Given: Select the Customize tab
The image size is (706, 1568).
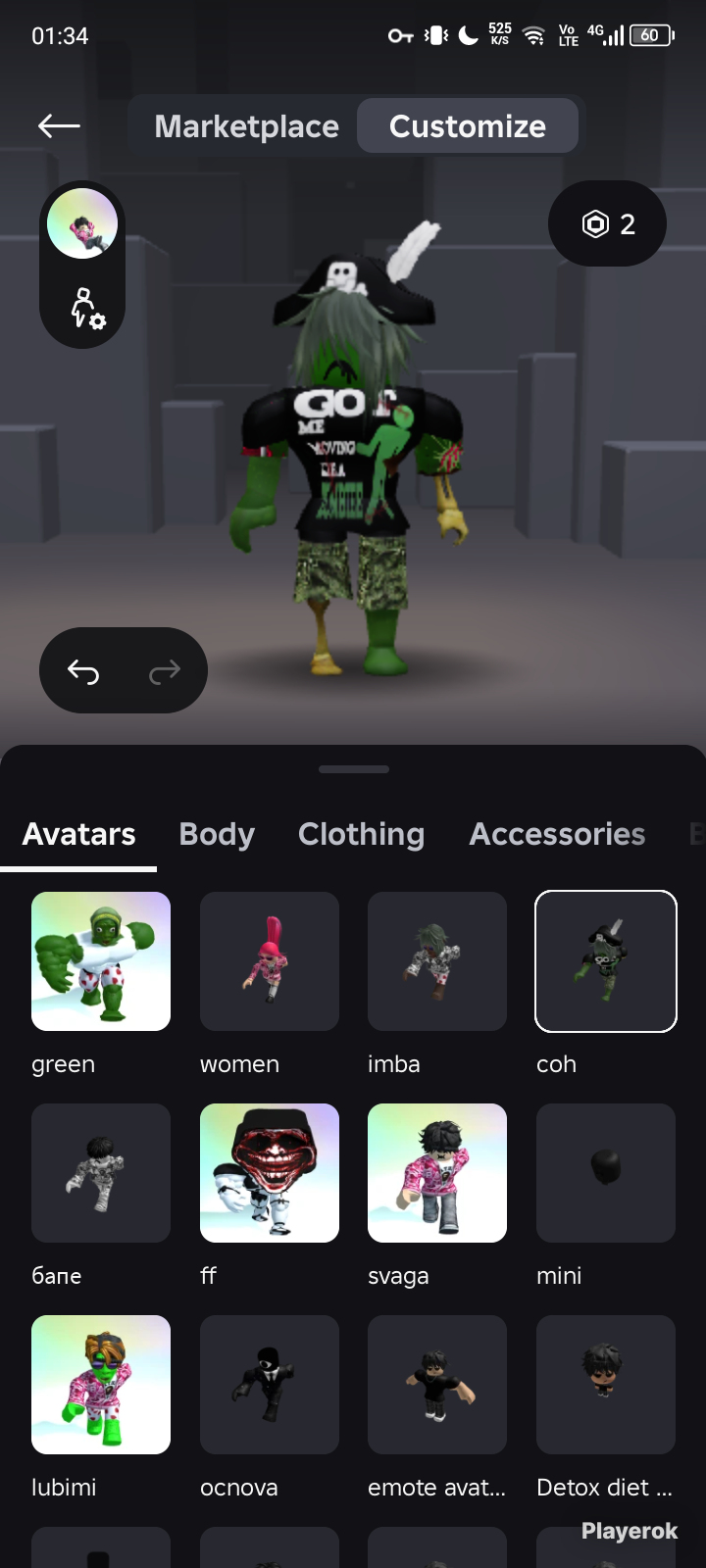Looking at the screenshot, I should pyautogui.click(x=468, y=126).
